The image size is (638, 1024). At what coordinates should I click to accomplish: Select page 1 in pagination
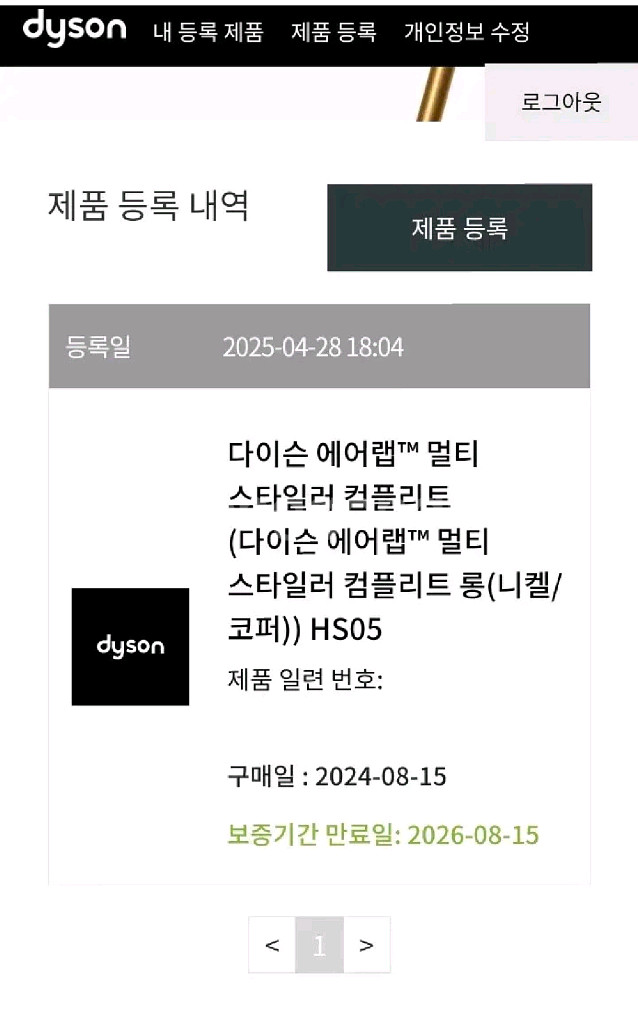coord(319,945)
